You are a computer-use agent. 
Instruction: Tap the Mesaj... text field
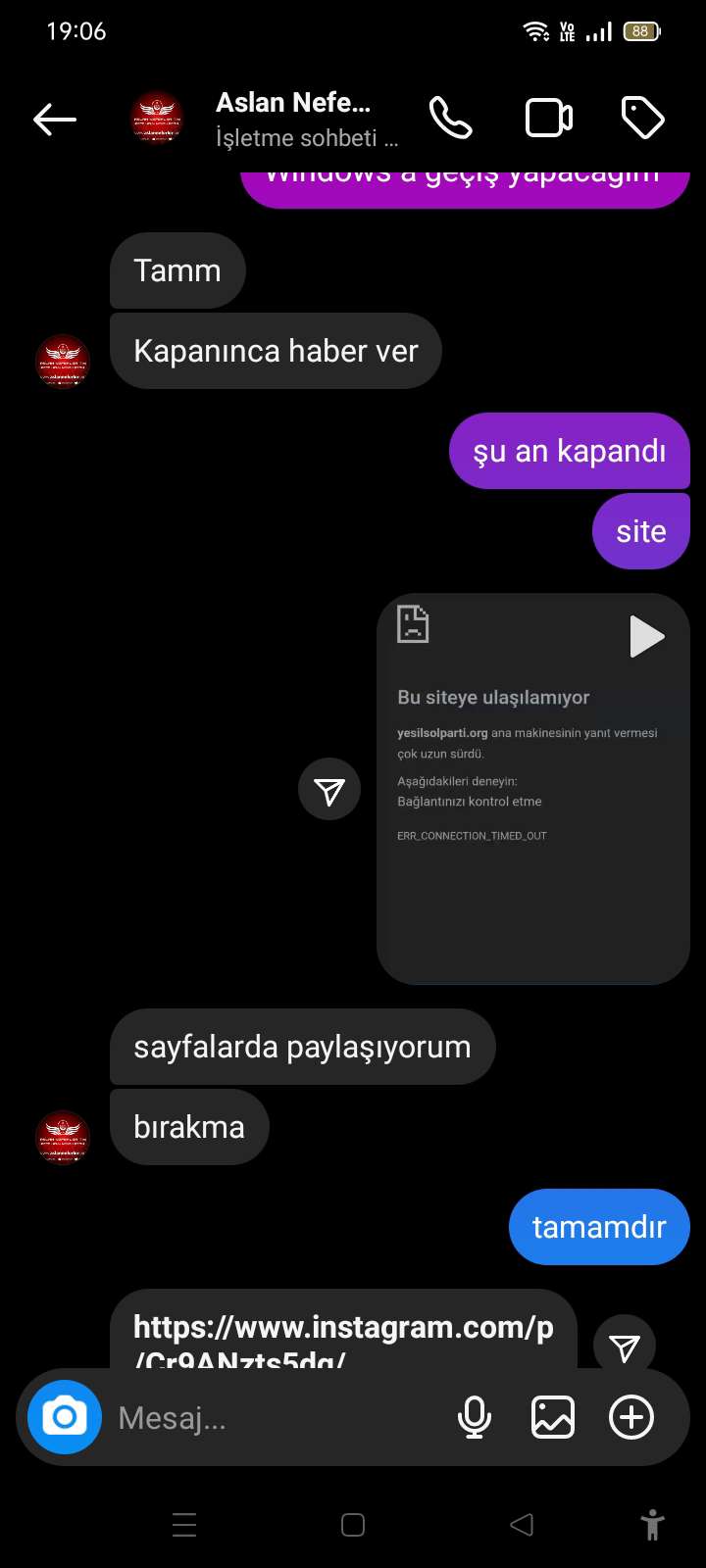(275, 1417)
